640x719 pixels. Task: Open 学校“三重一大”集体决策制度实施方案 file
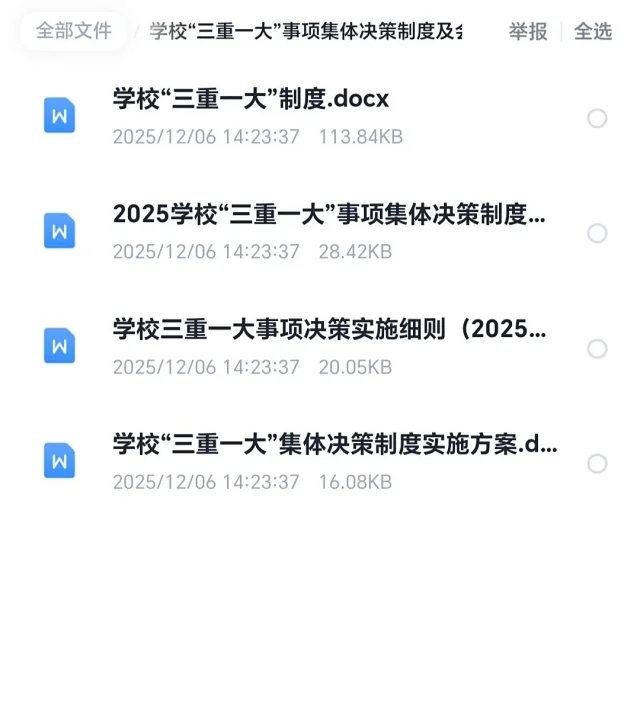(x=334, y=445)
